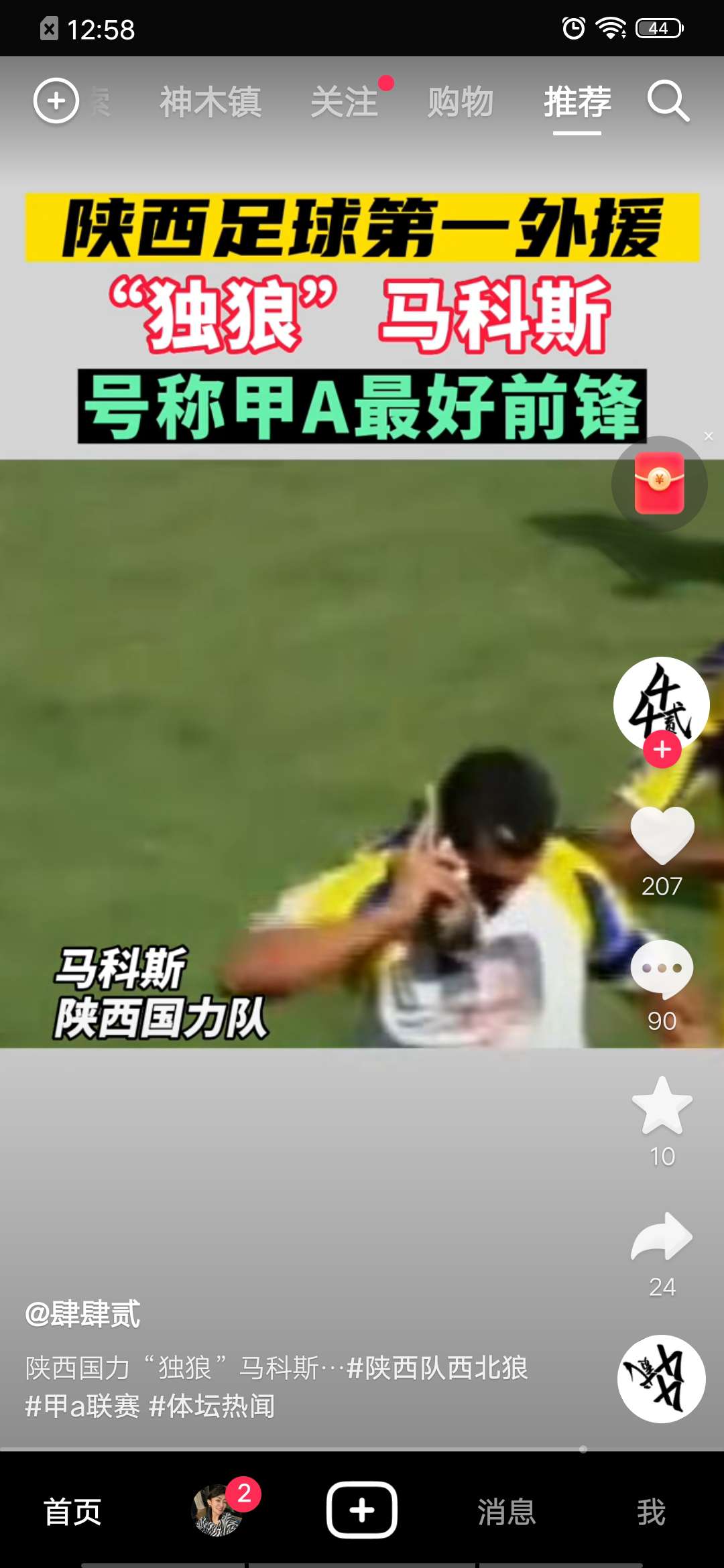
Task: Create a new video with center plus
Action: (x=362, y=1510)
